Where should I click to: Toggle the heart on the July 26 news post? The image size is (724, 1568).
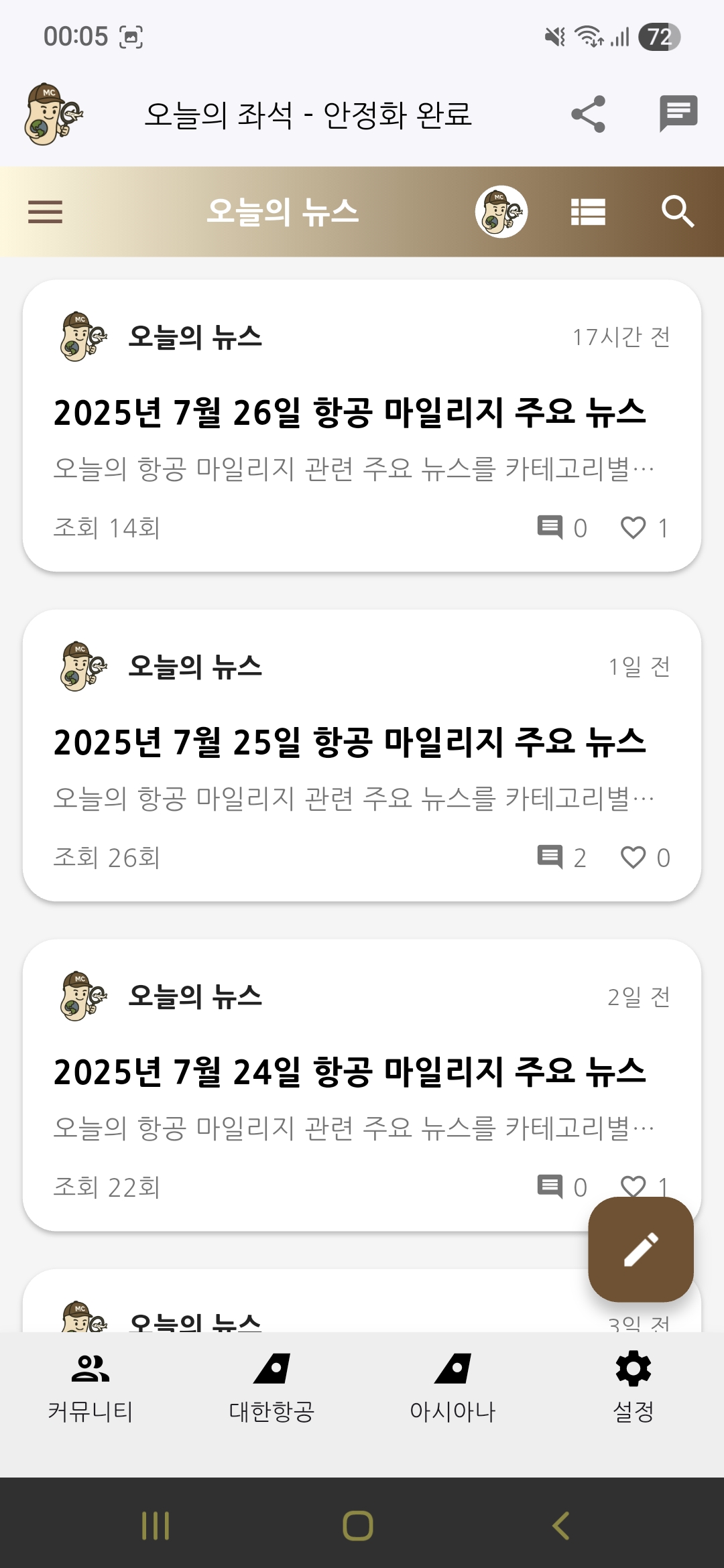coord(632,527)
